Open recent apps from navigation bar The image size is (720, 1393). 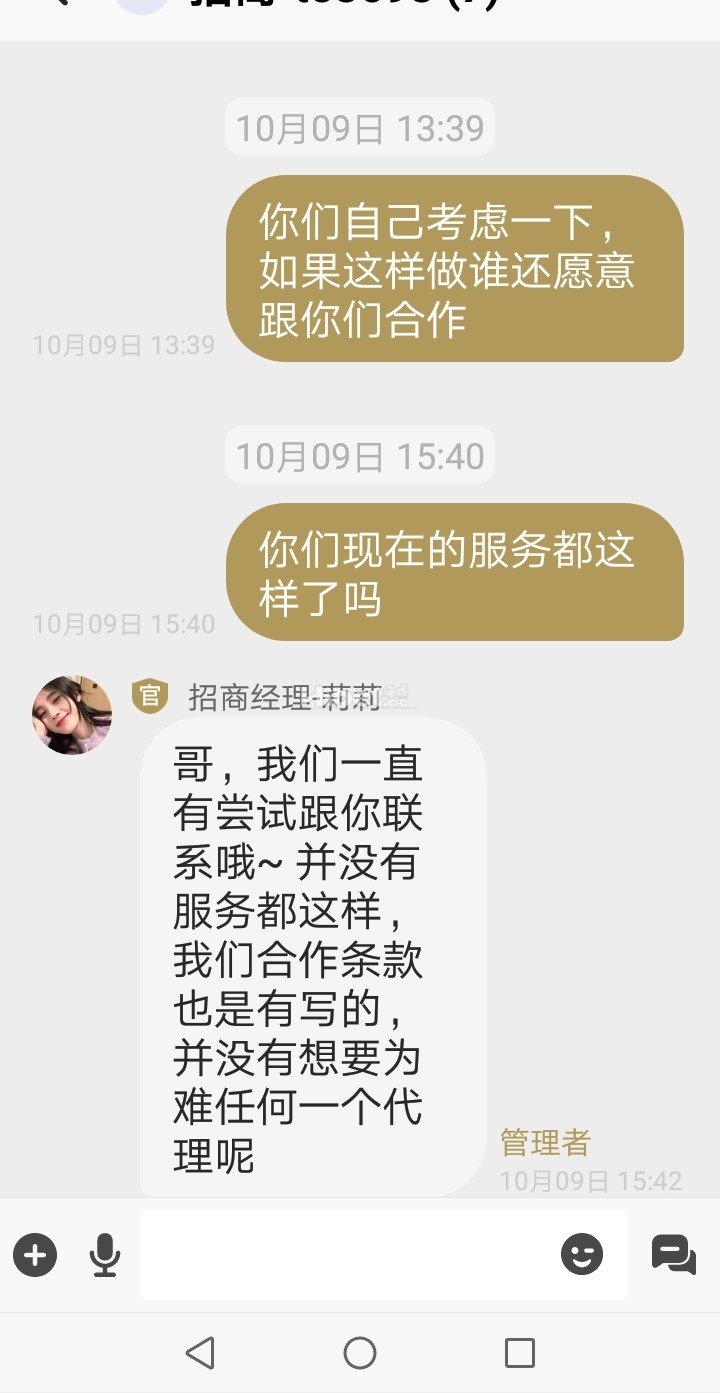519,1353
